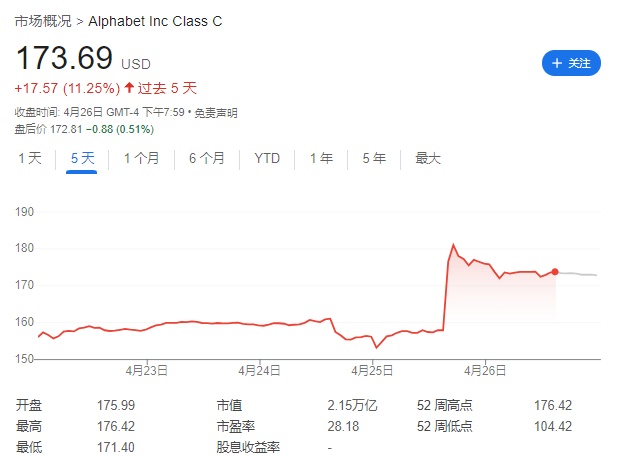Switch chart range to 1 个月
Viewport: 637px width, 456px height.
point(141,158)
